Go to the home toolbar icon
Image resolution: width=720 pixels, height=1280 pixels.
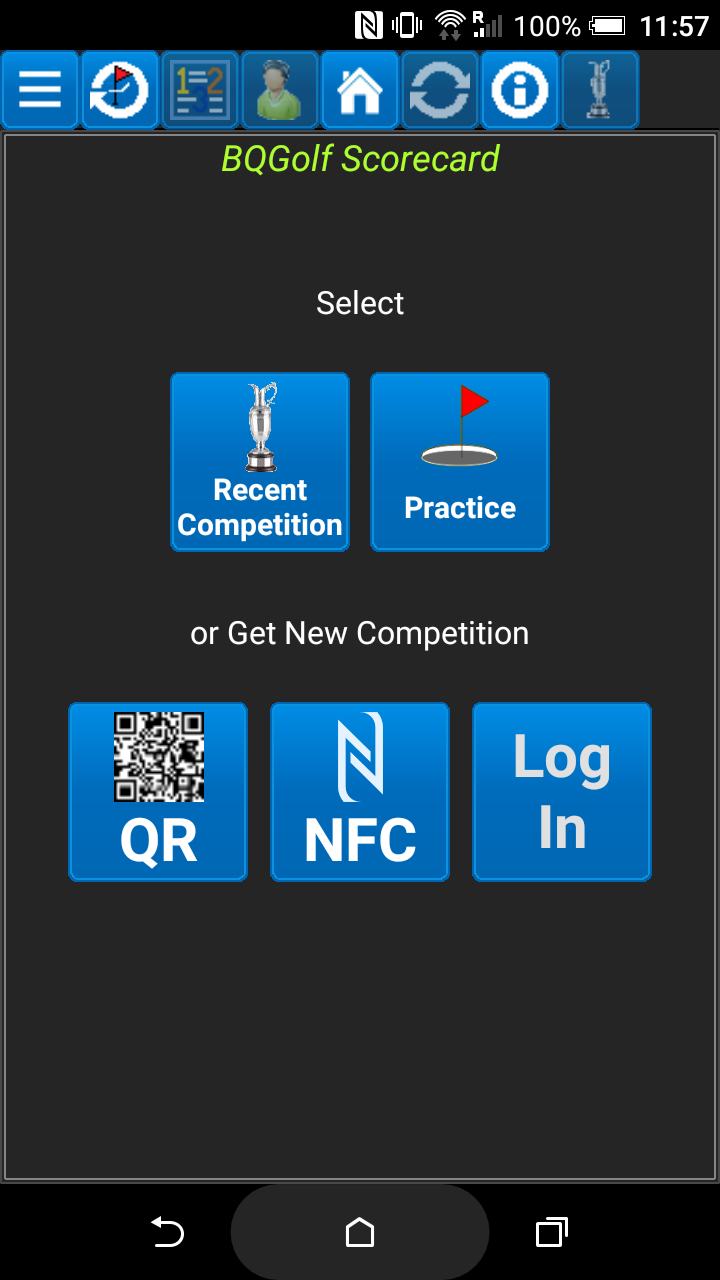pos(360,90)
